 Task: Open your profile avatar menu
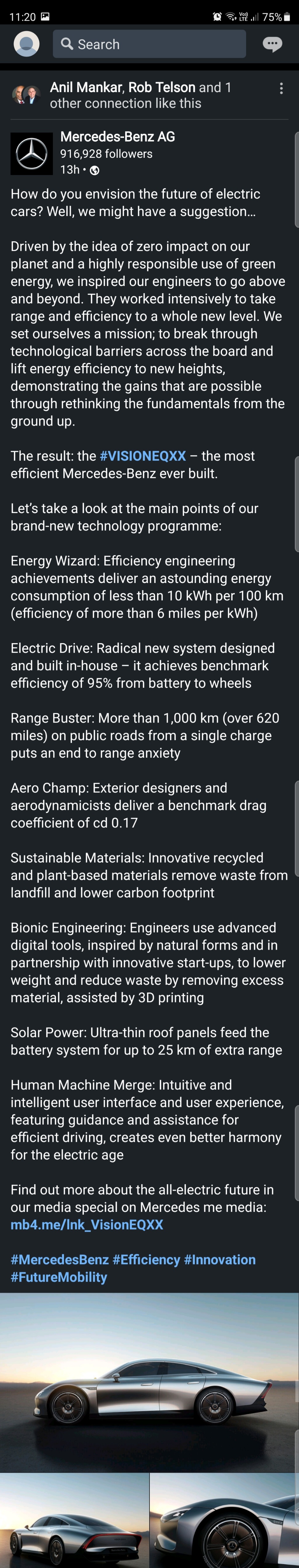tap(26, 44)
